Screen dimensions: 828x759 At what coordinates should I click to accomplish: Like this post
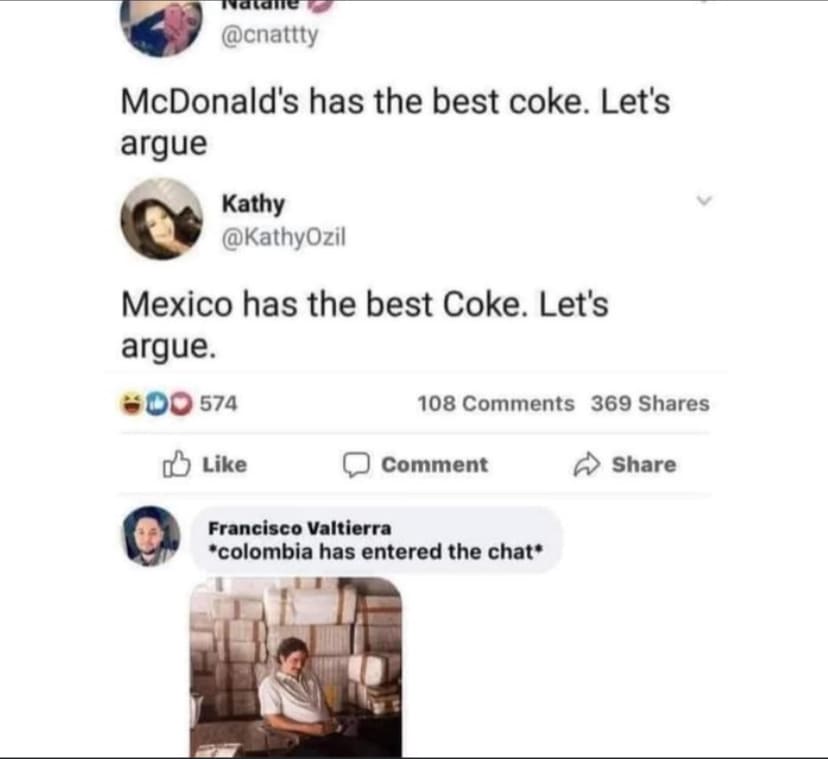click(x=205, y=464)
